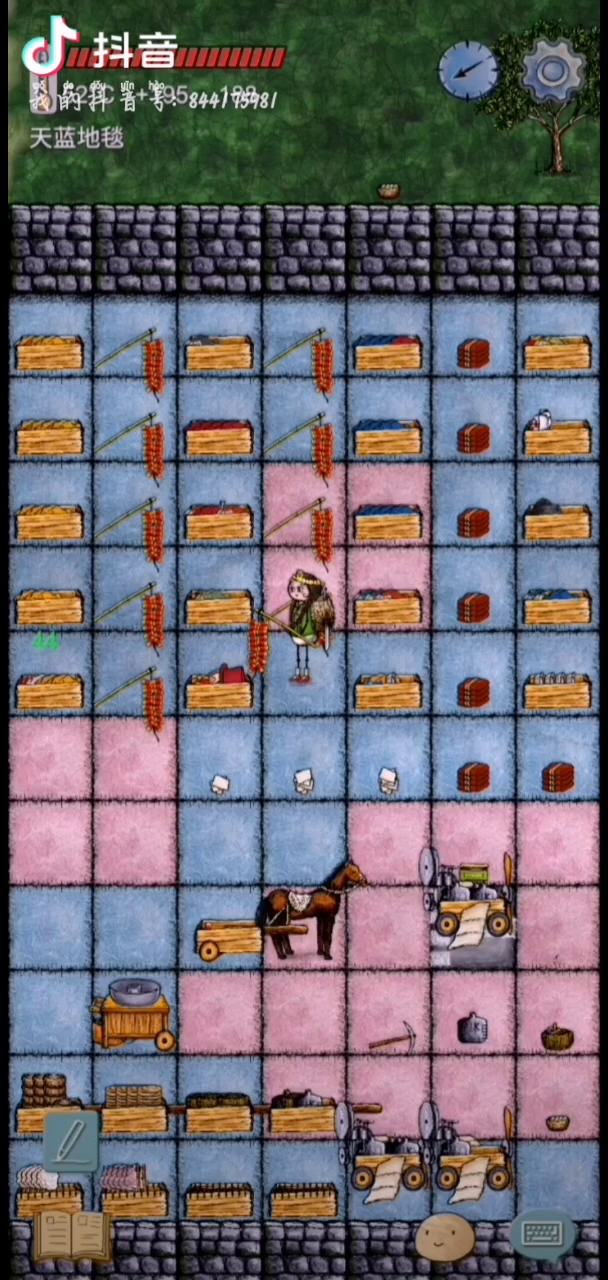Open the recipe book

click(x=71, y=1236)
